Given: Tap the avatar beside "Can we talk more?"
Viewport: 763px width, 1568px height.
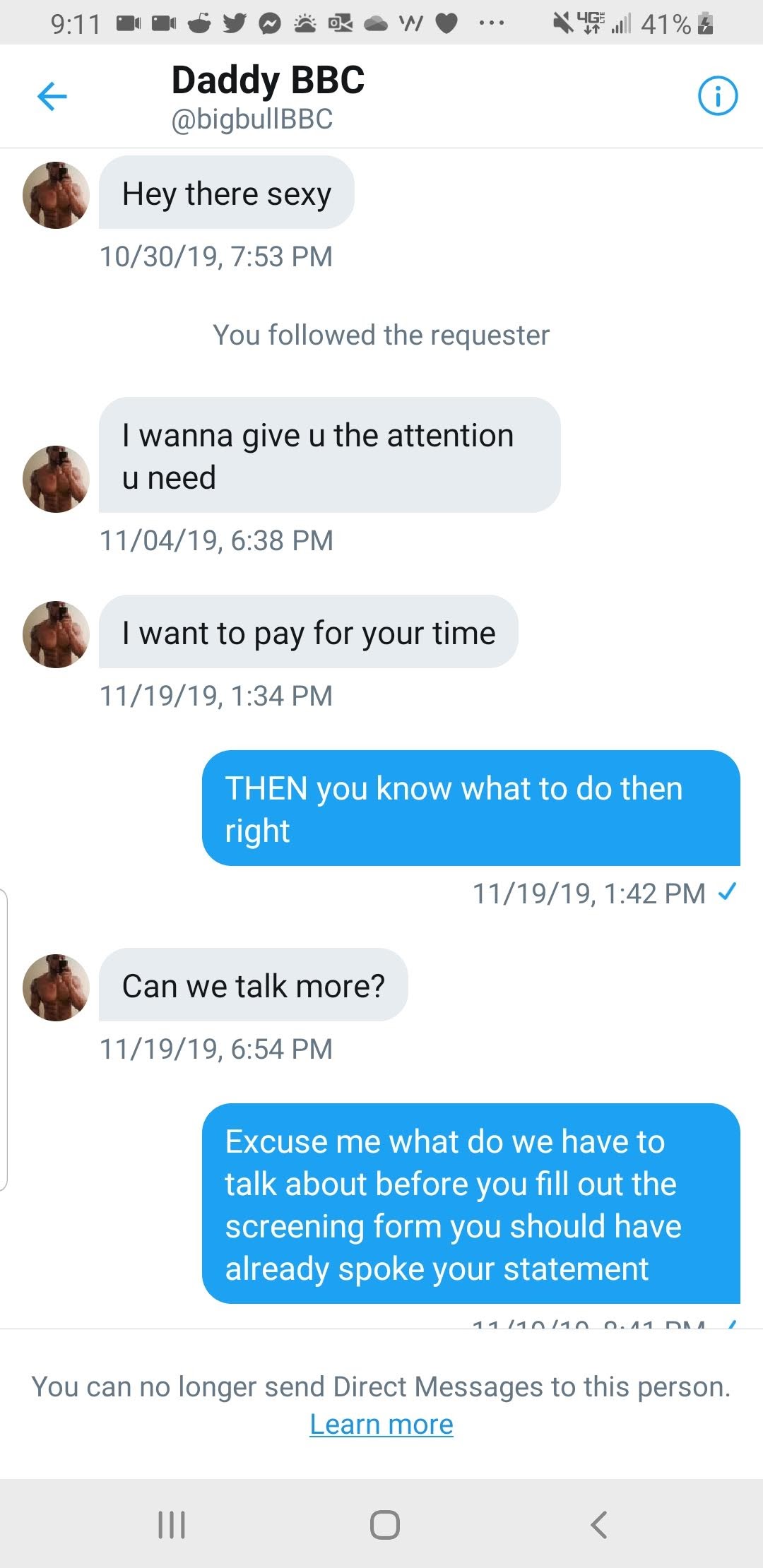Looking at the screenshot, I should [x=56, y=987].
